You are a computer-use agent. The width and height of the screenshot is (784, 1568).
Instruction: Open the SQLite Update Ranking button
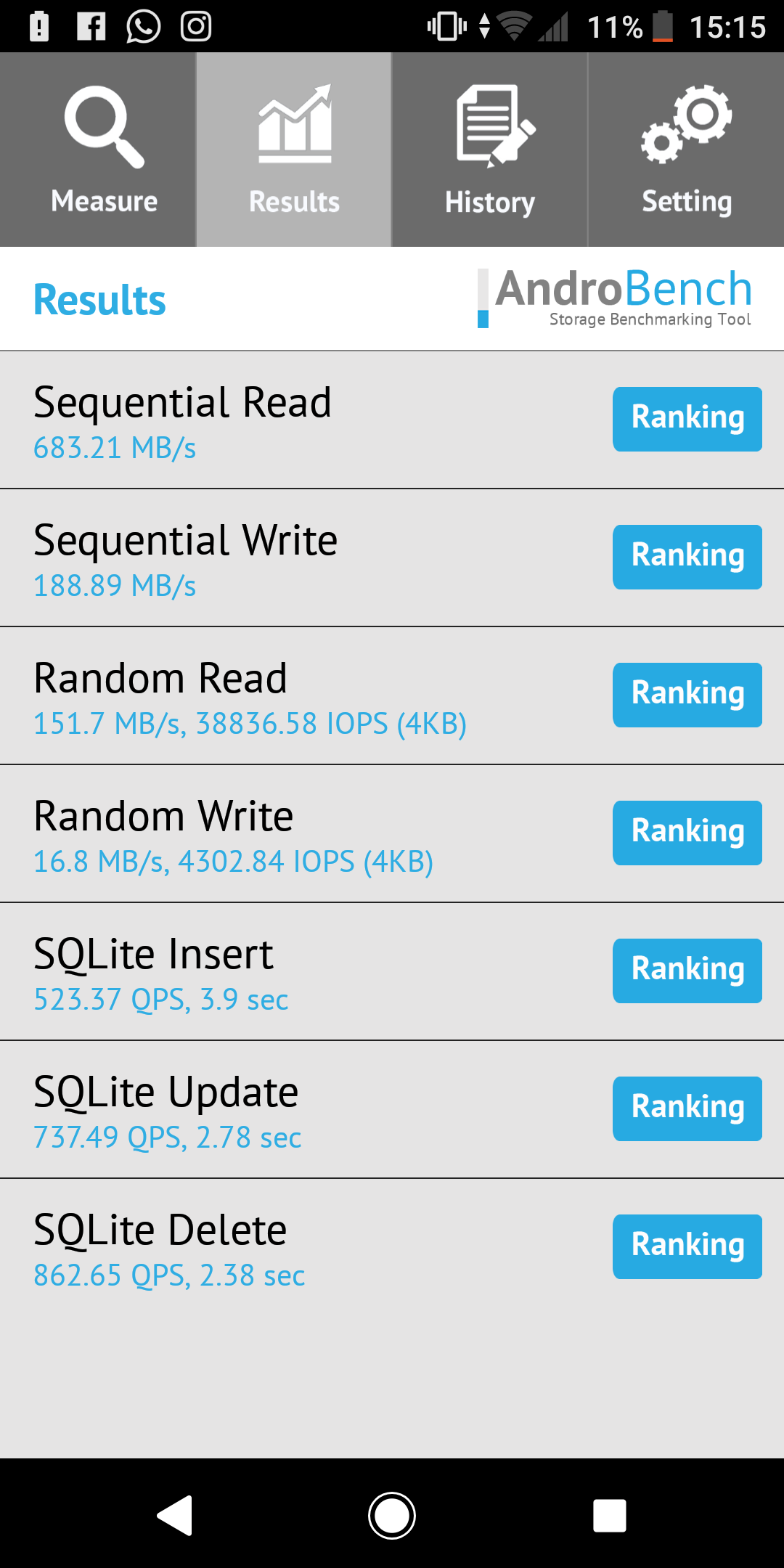click(687, 1108)
